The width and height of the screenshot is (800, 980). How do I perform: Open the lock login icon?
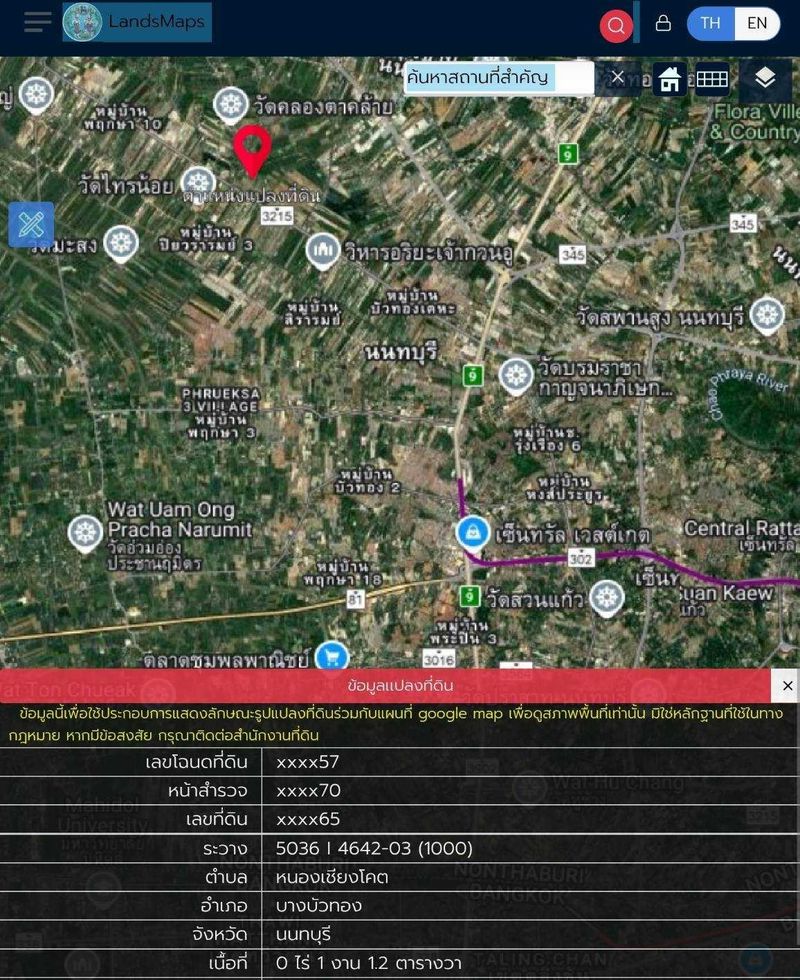pos(663,24)
